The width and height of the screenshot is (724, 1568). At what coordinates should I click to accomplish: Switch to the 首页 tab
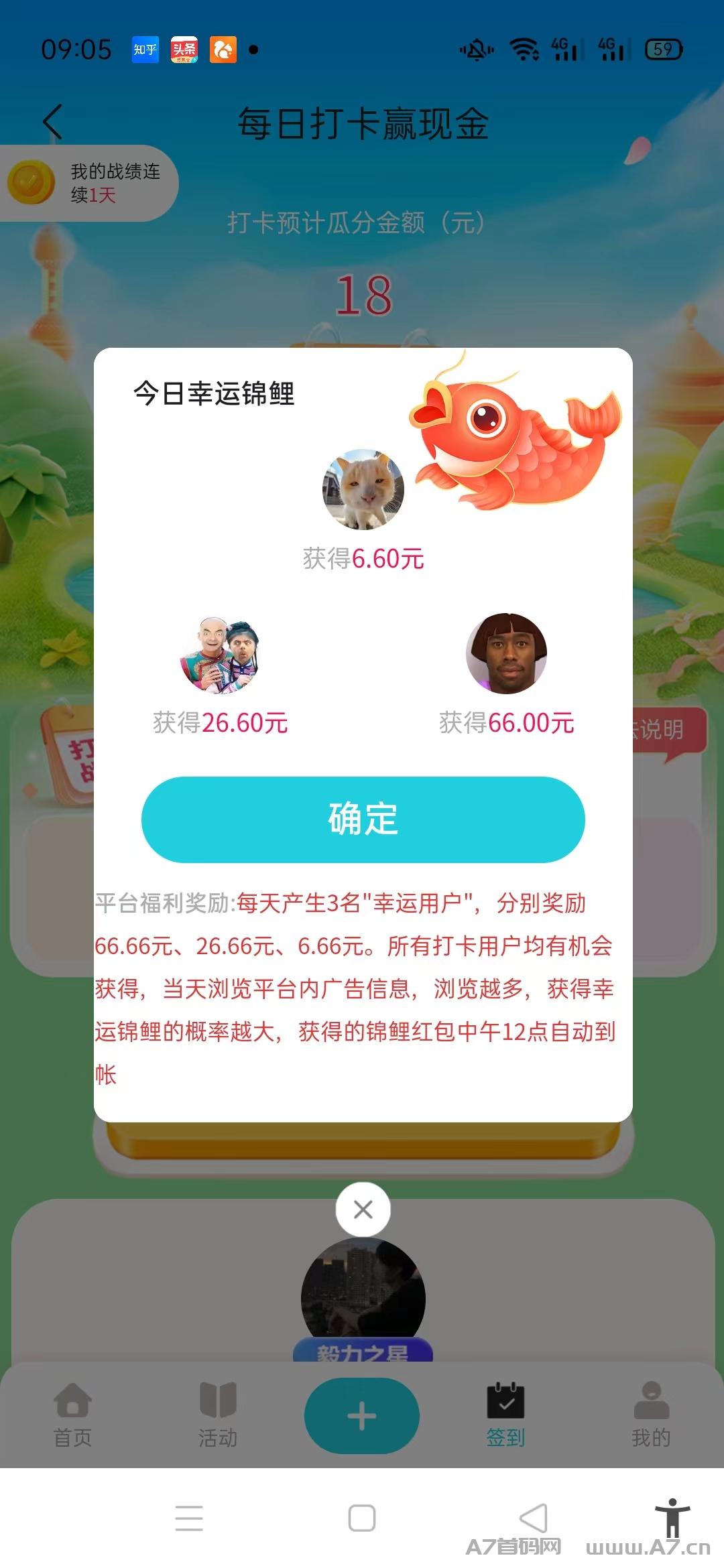coord(72,1415)
